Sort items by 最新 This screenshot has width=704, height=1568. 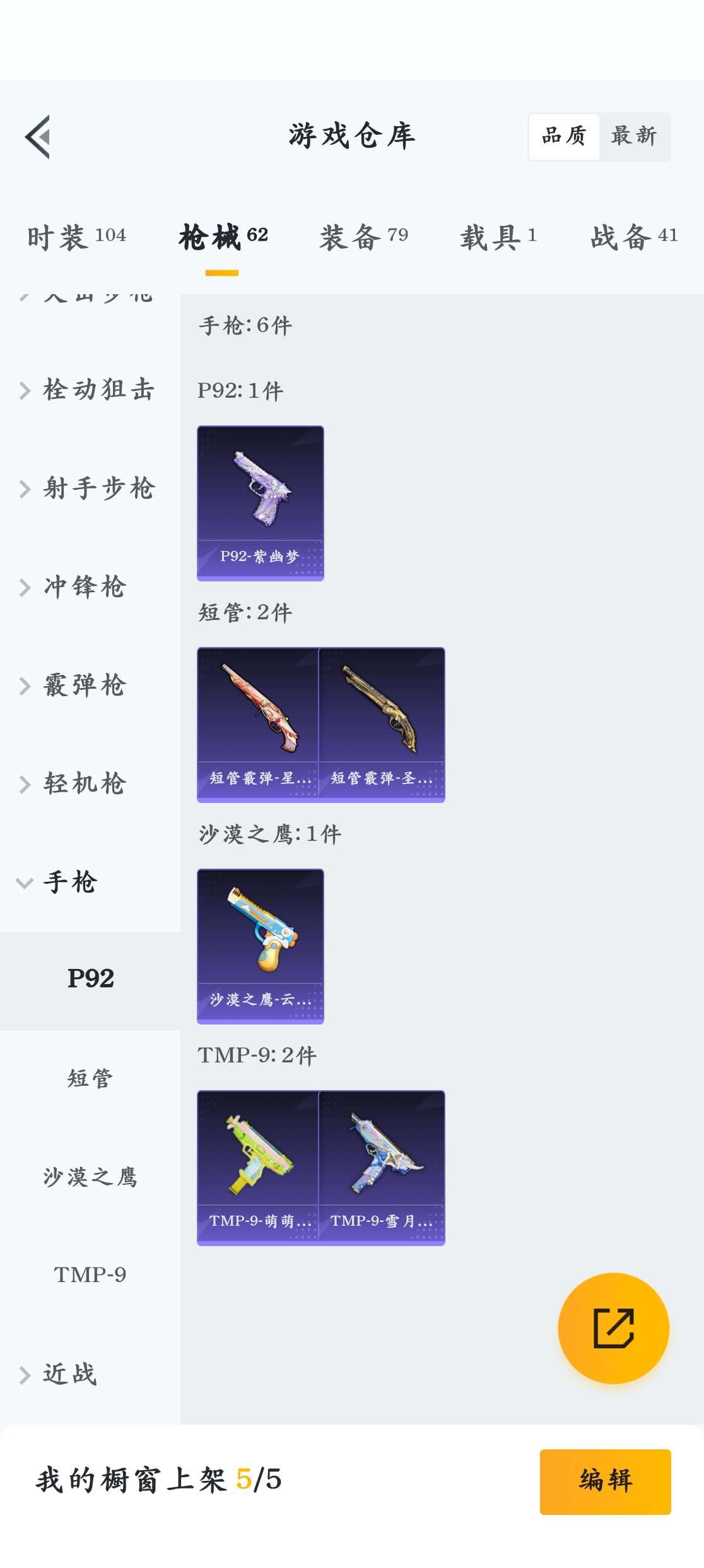[x=634, y=136]
